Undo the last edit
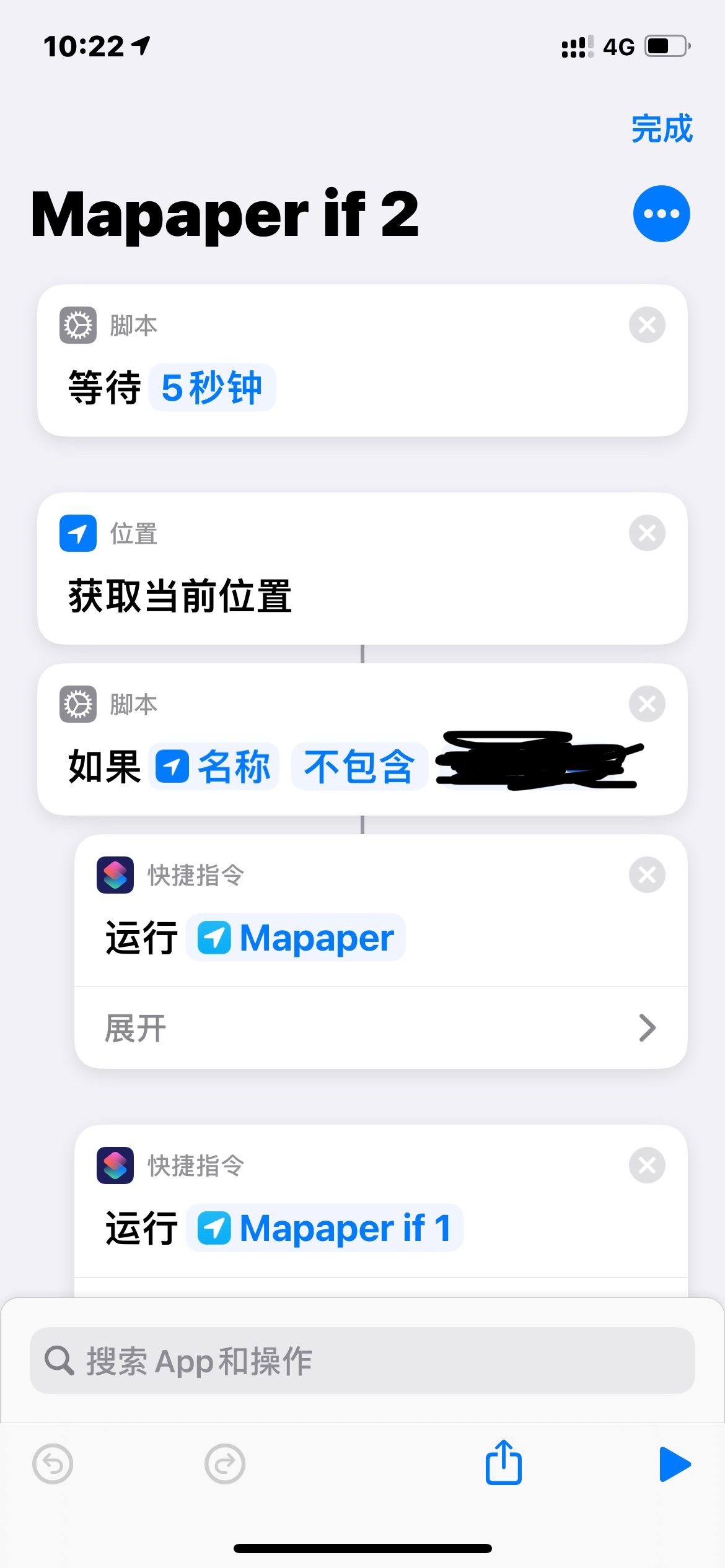This screenshot has width=725, height=1568. click(53, 1465)
